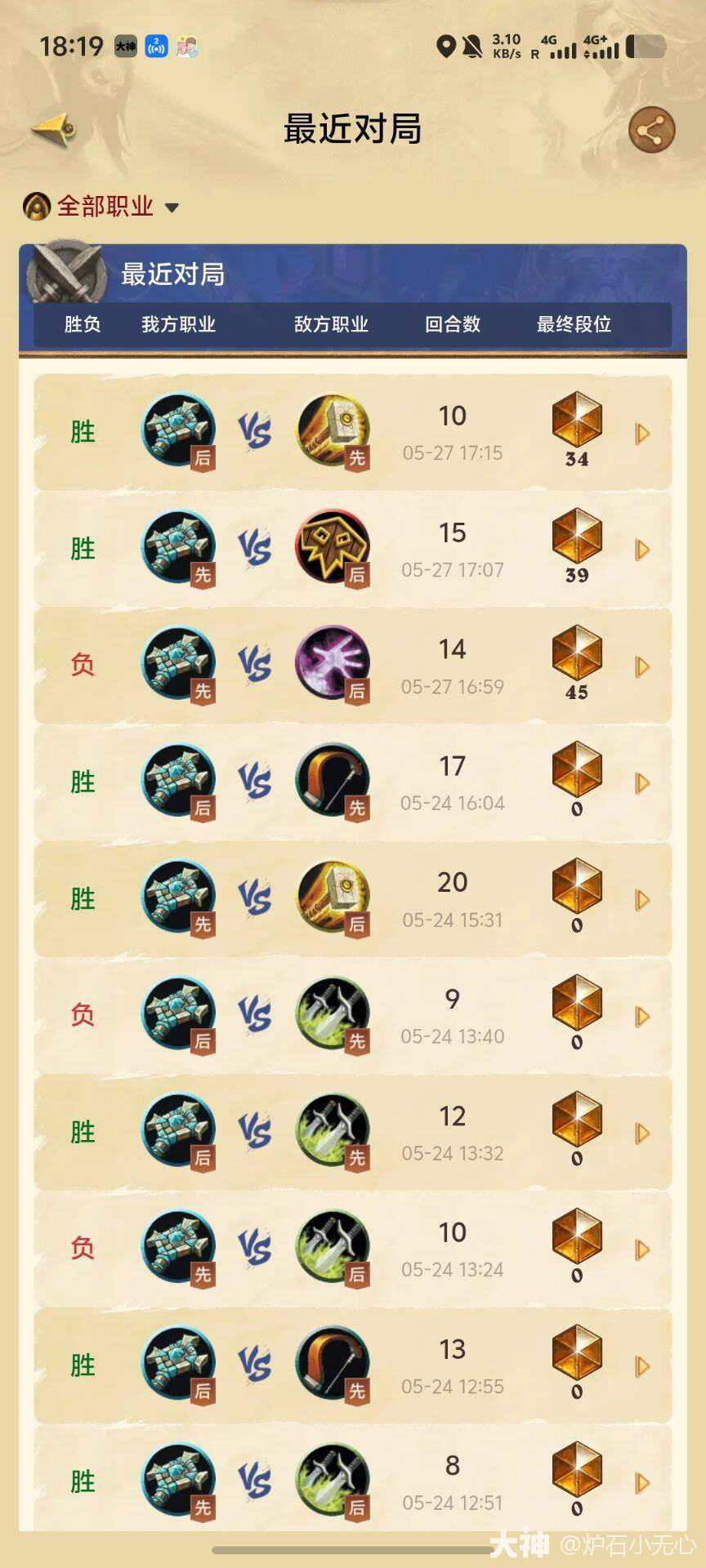
Task: Open the match played 05-27 17:07
Action: [x=642, y=550]
